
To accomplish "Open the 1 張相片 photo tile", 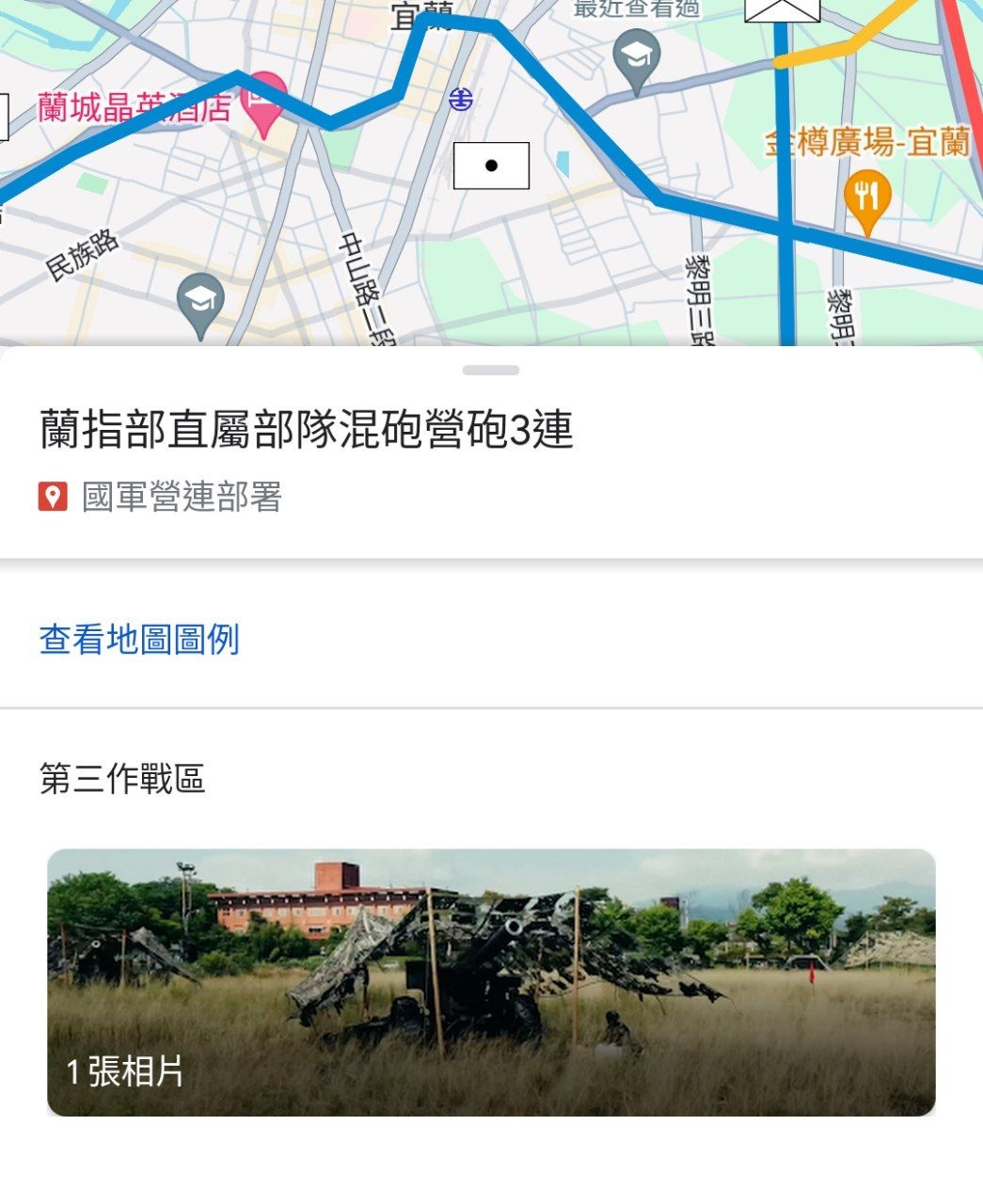I will (491, 982).
